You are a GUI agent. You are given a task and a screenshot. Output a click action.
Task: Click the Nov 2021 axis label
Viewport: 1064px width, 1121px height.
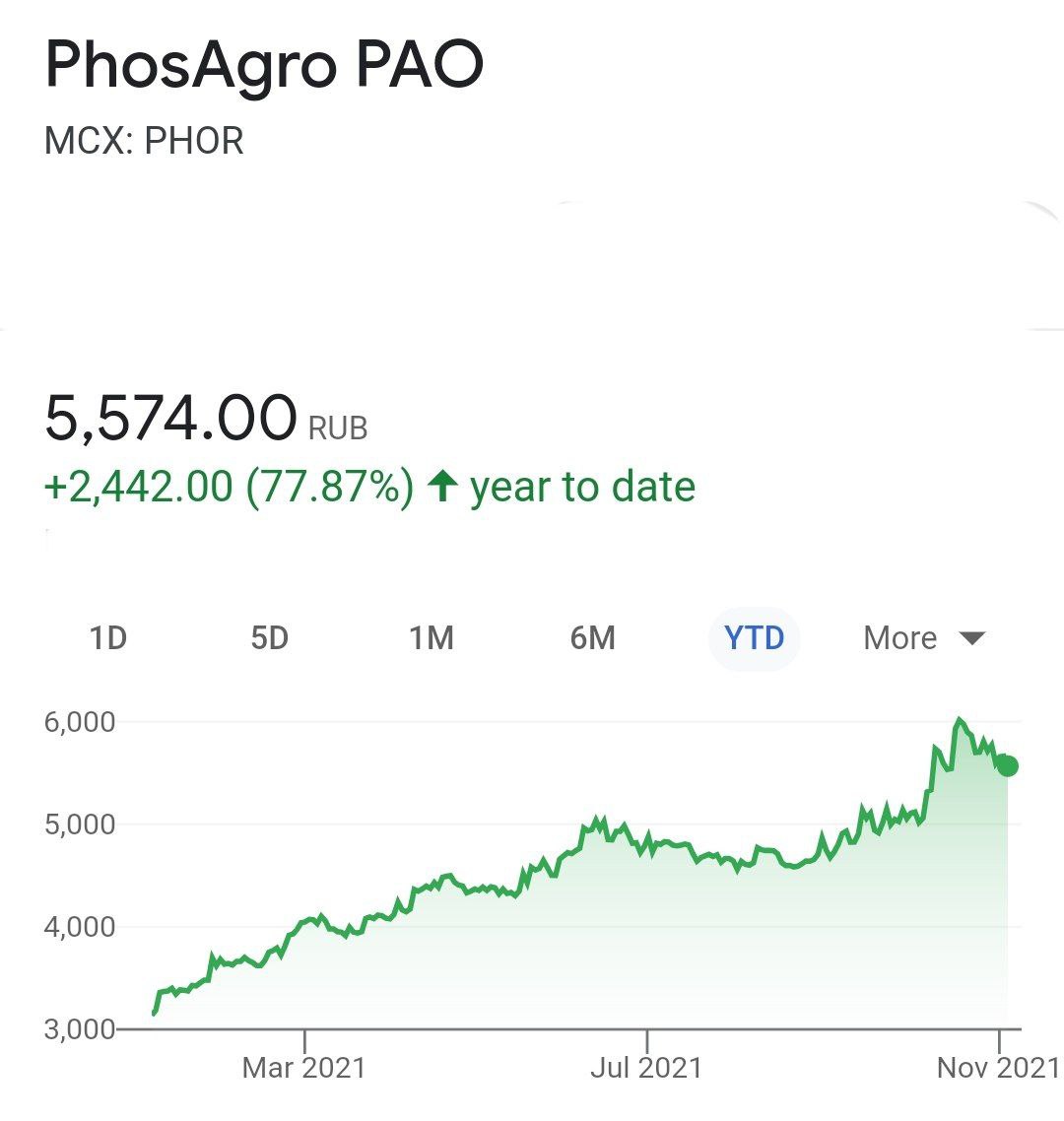998,1066
